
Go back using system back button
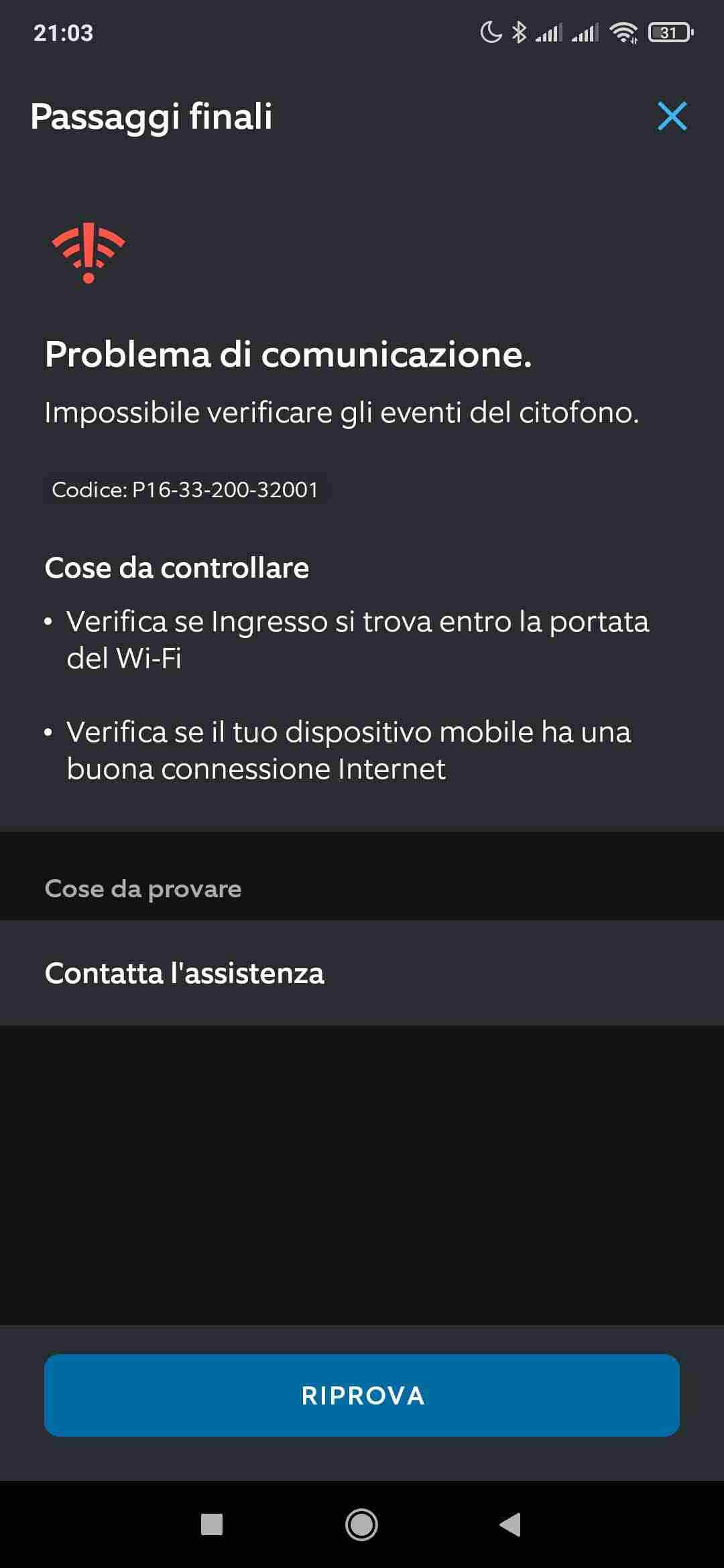point(511,1524)
